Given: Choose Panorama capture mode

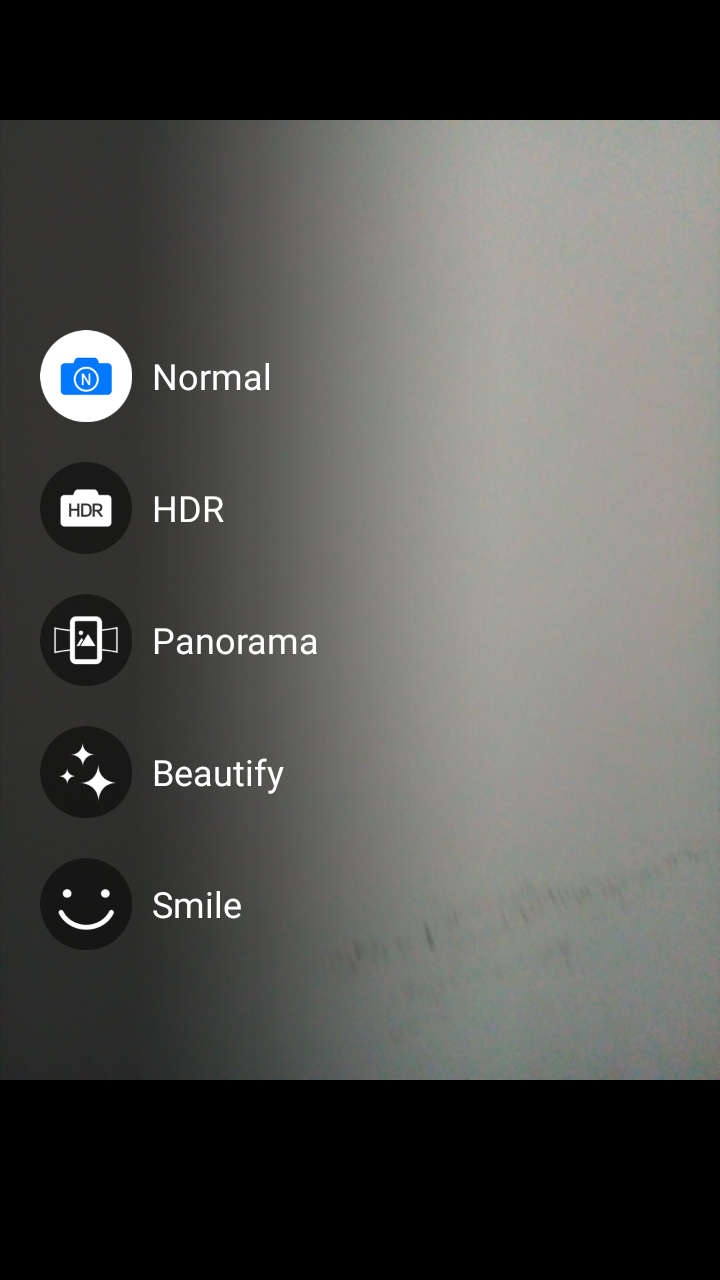Looking at the screenshot, I should coord(86,640).
